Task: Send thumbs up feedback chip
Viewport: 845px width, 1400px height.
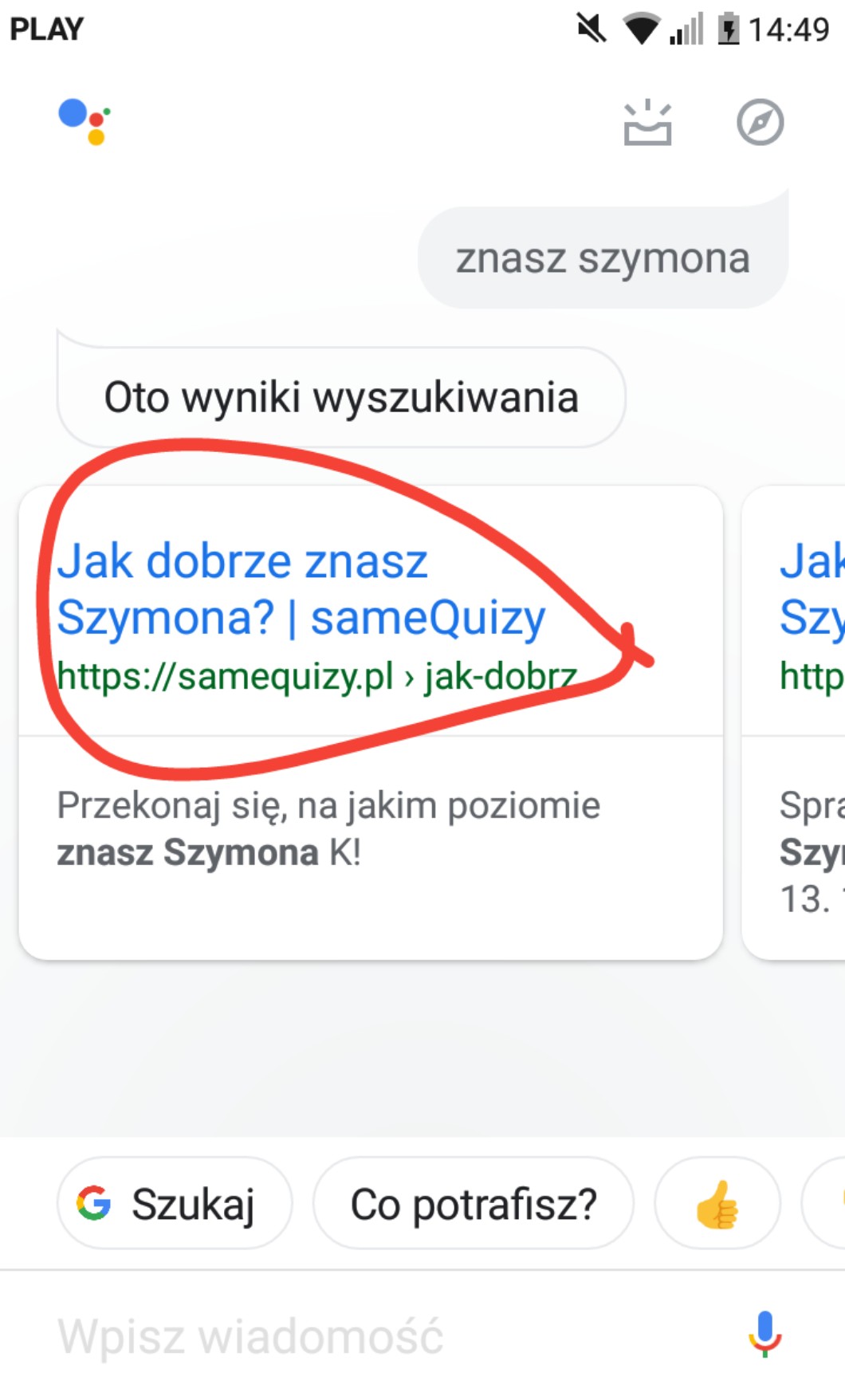Action: 717,1203
